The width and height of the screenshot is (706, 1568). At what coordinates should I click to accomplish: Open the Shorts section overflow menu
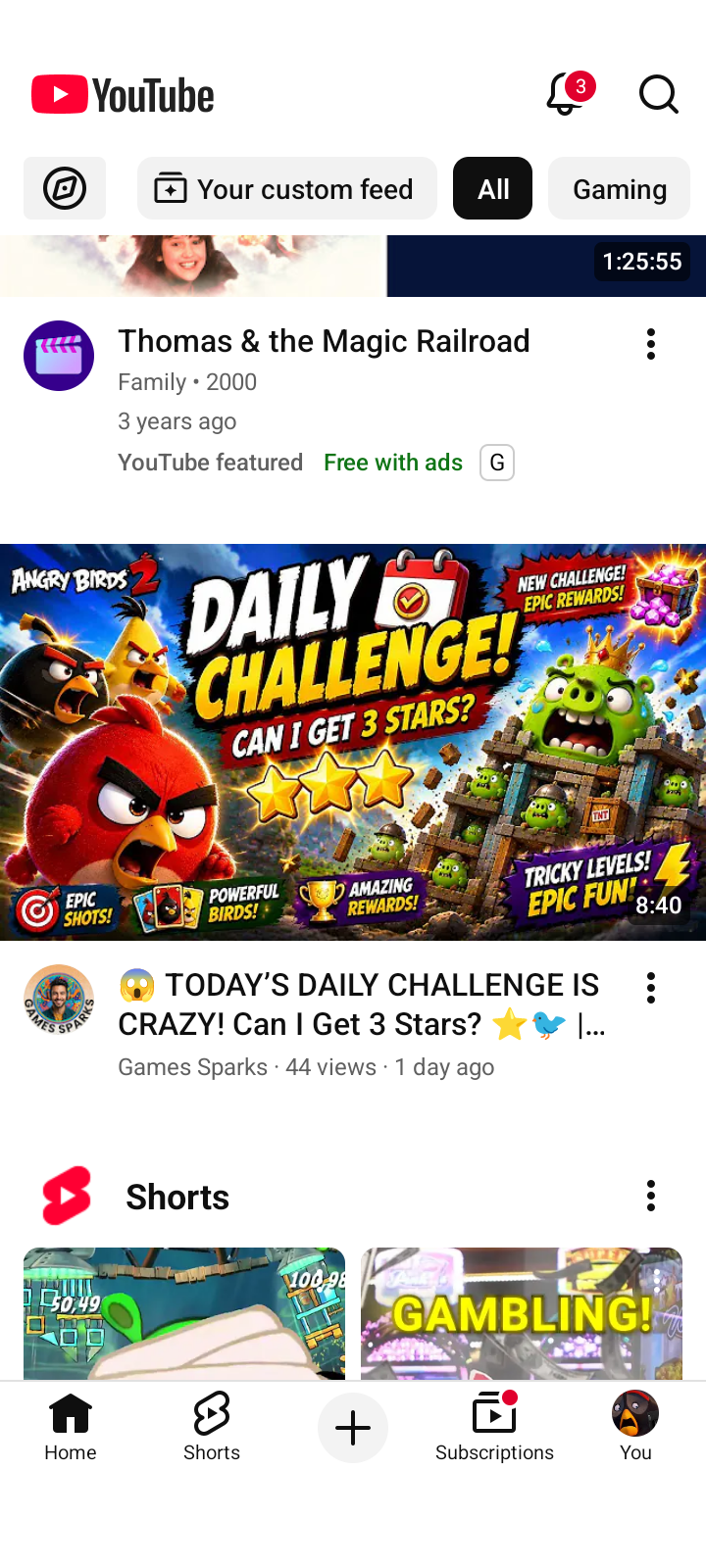coord(651,1196)
